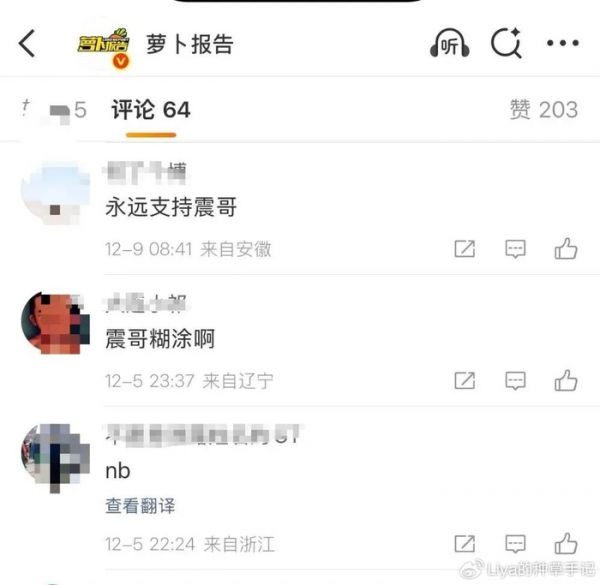The height and width of the screenshot is (585, 600).
Task: Like the comment 永远支持震哥
Action: [x=566, y=249]
